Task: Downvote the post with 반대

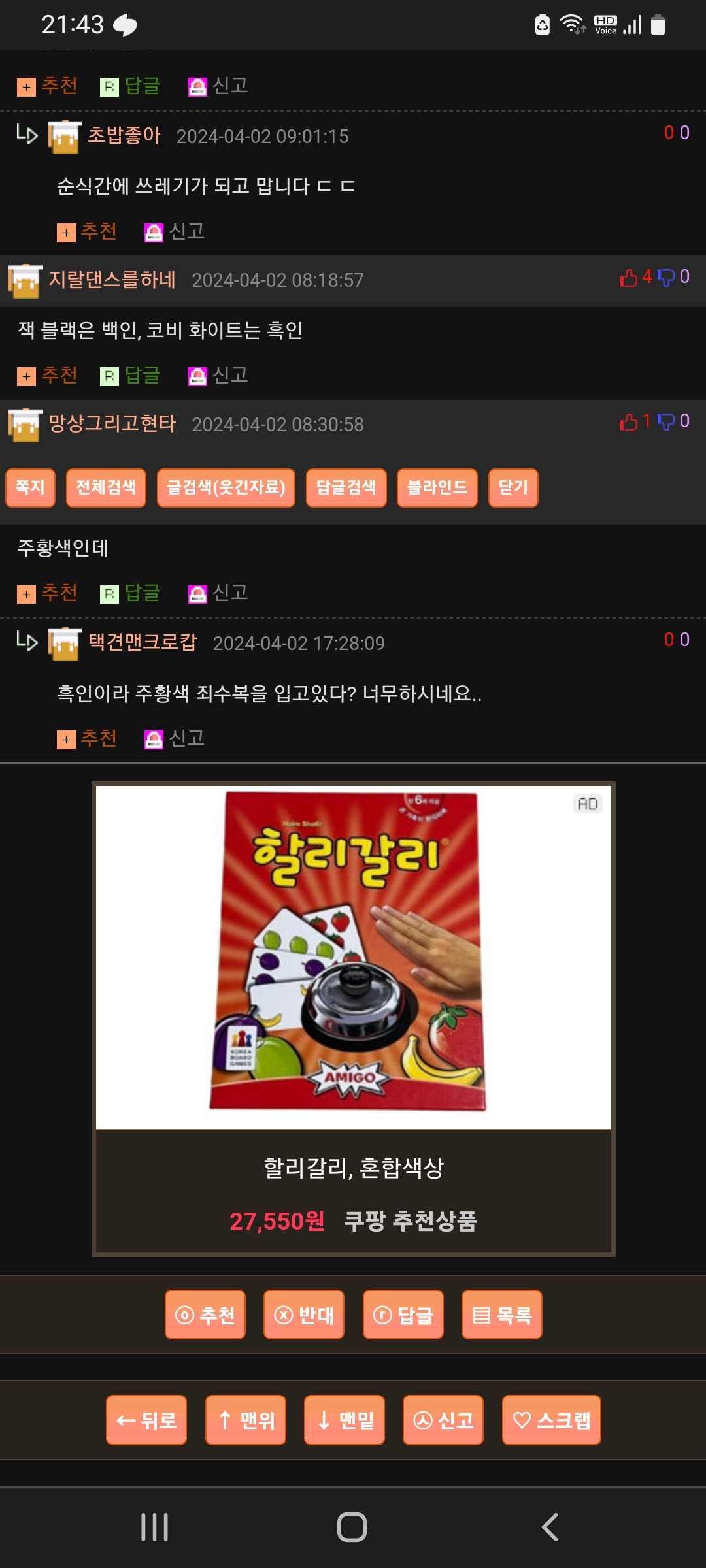Action: click(x=304, y=1315)
